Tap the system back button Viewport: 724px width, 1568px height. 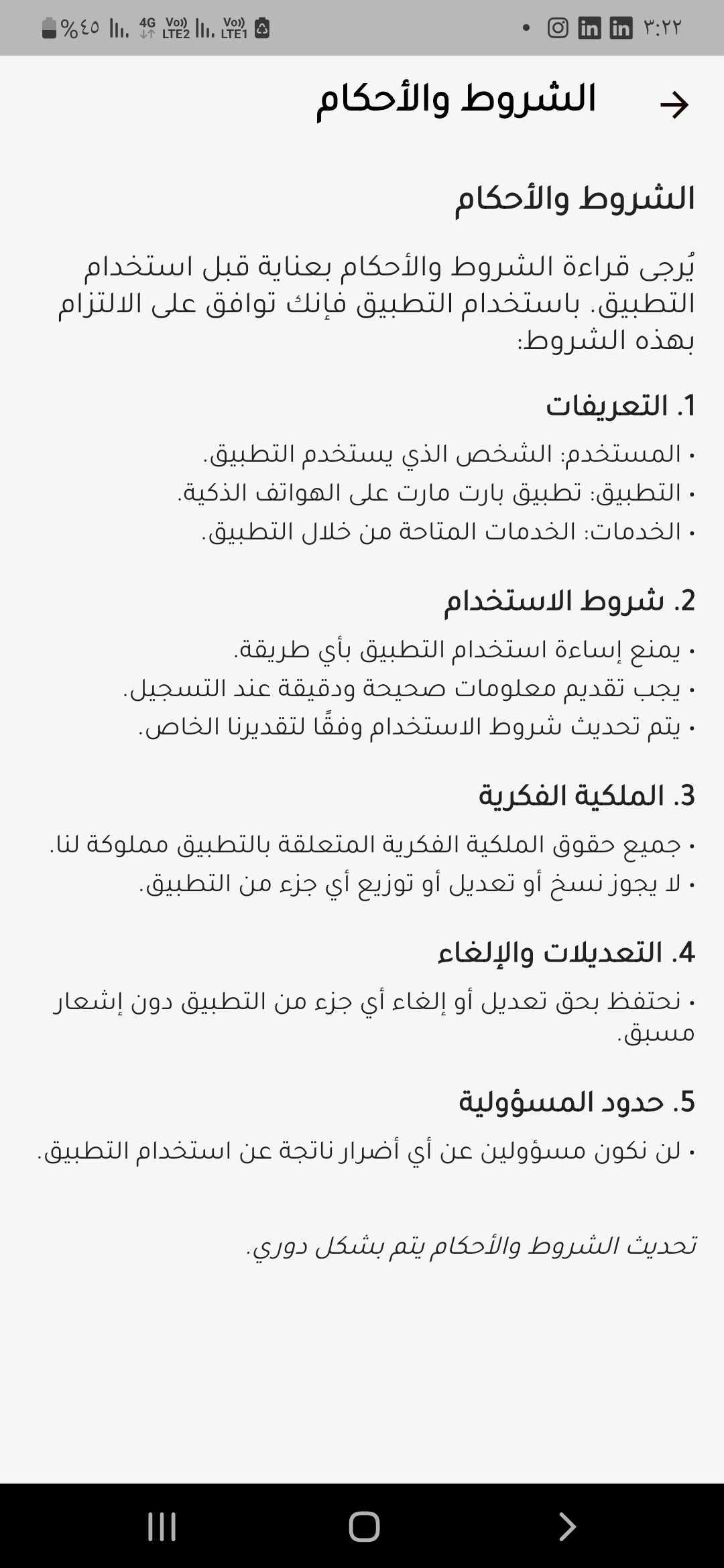click(x=567, y=1526)
